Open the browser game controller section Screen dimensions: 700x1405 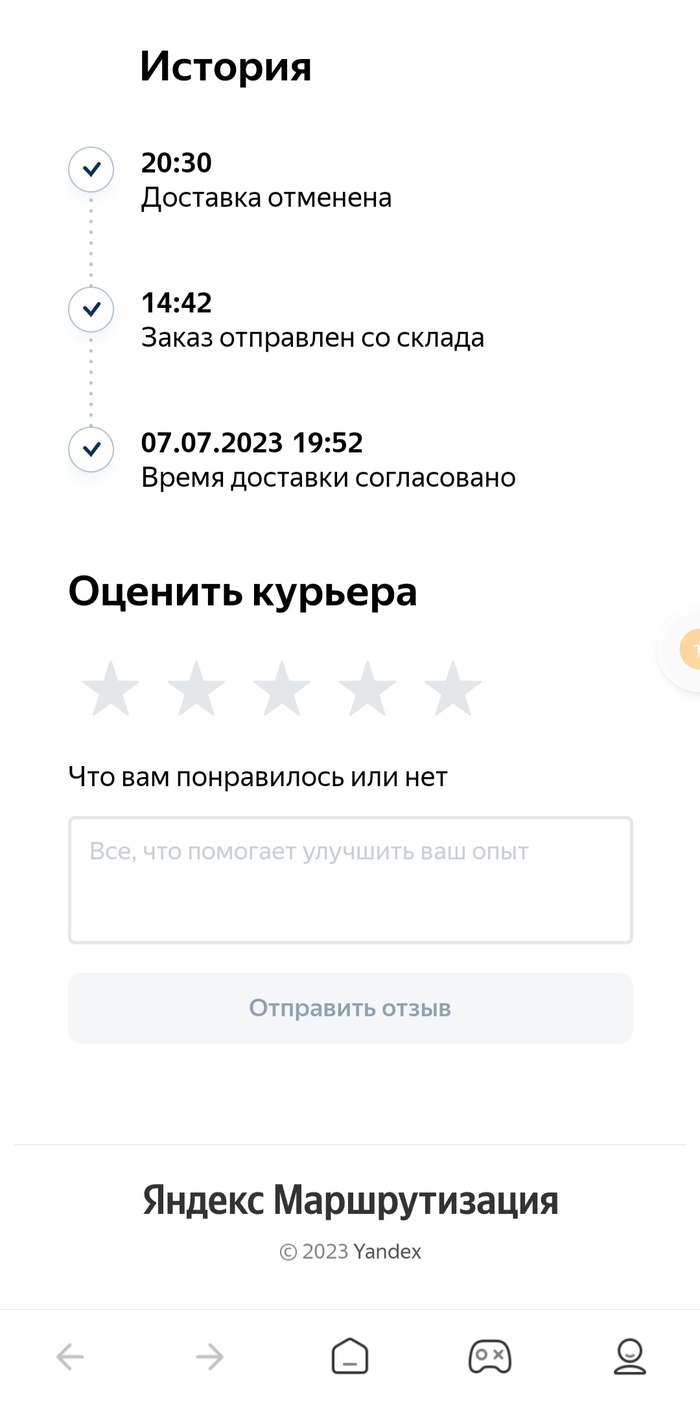[x=490, y=1357]
